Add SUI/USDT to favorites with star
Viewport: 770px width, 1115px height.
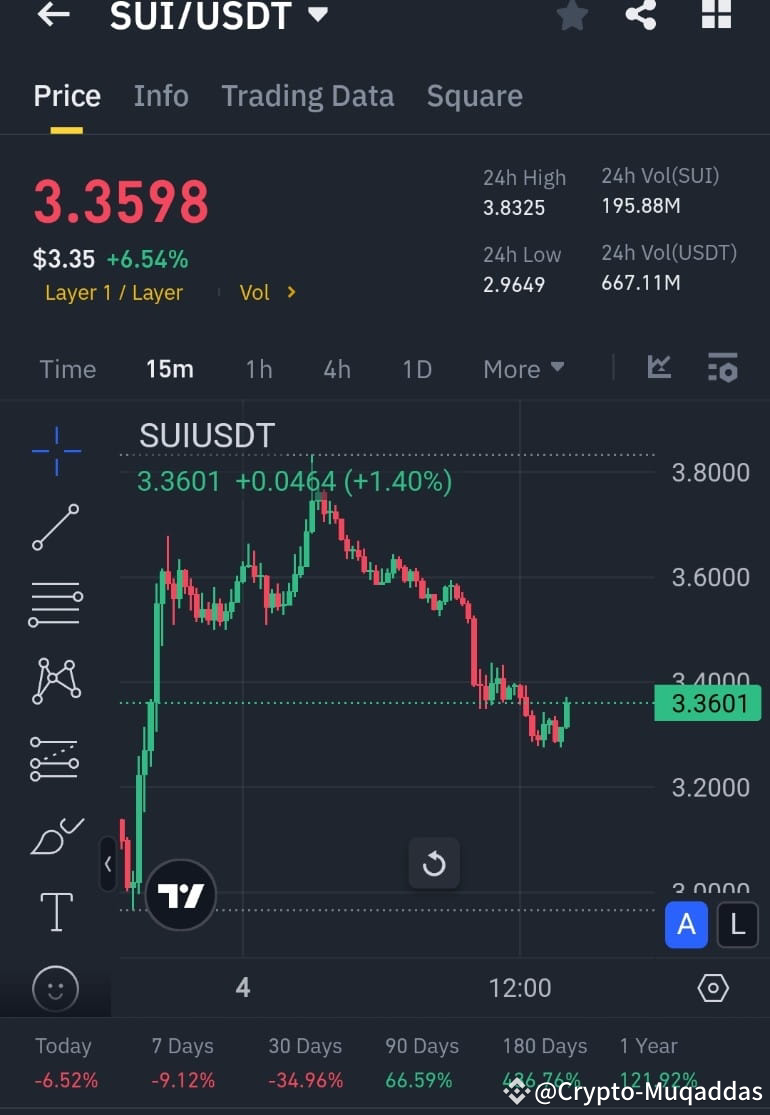pyautogui.click(x=572, y=16)
